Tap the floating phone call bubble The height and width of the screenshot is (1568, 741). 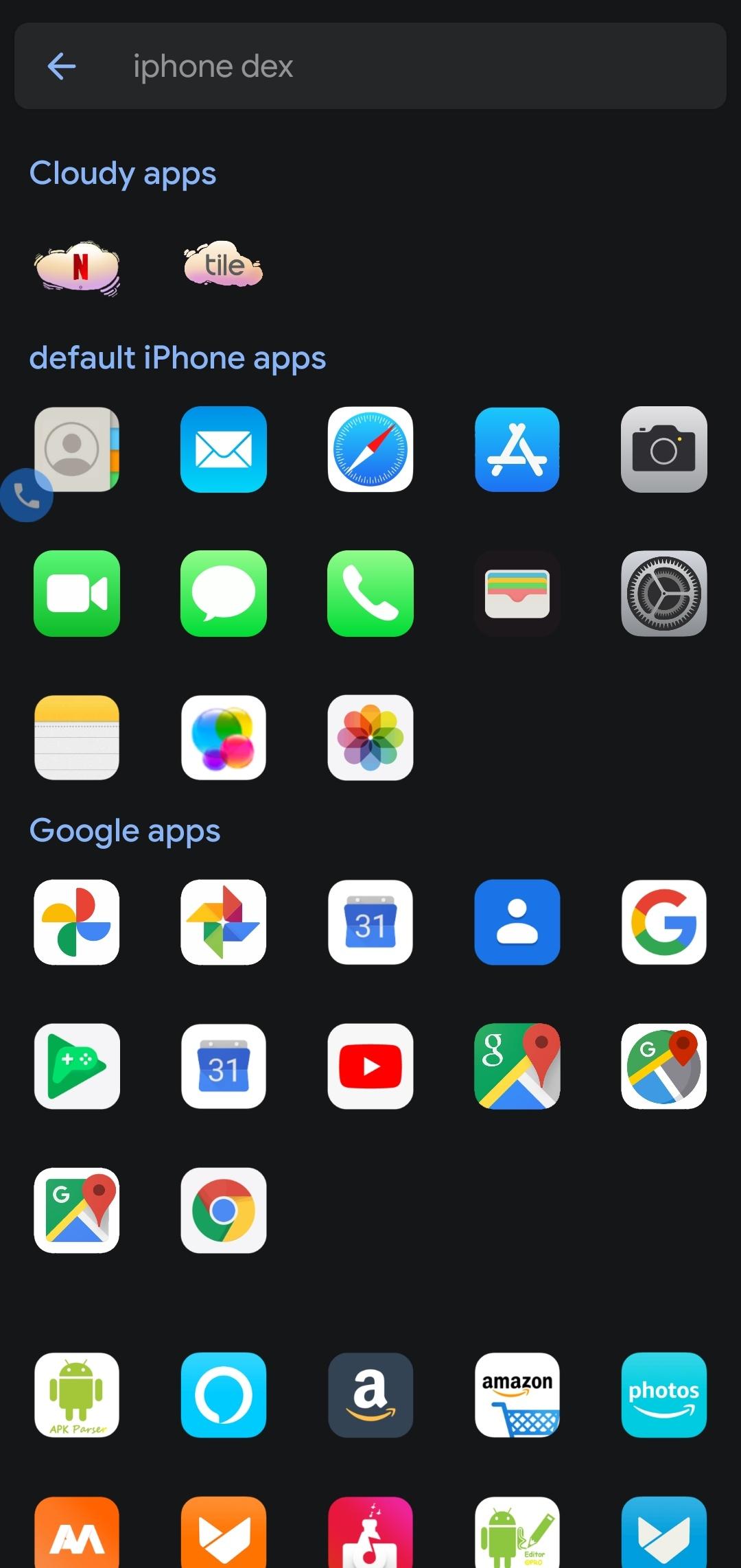click(26, 495)
